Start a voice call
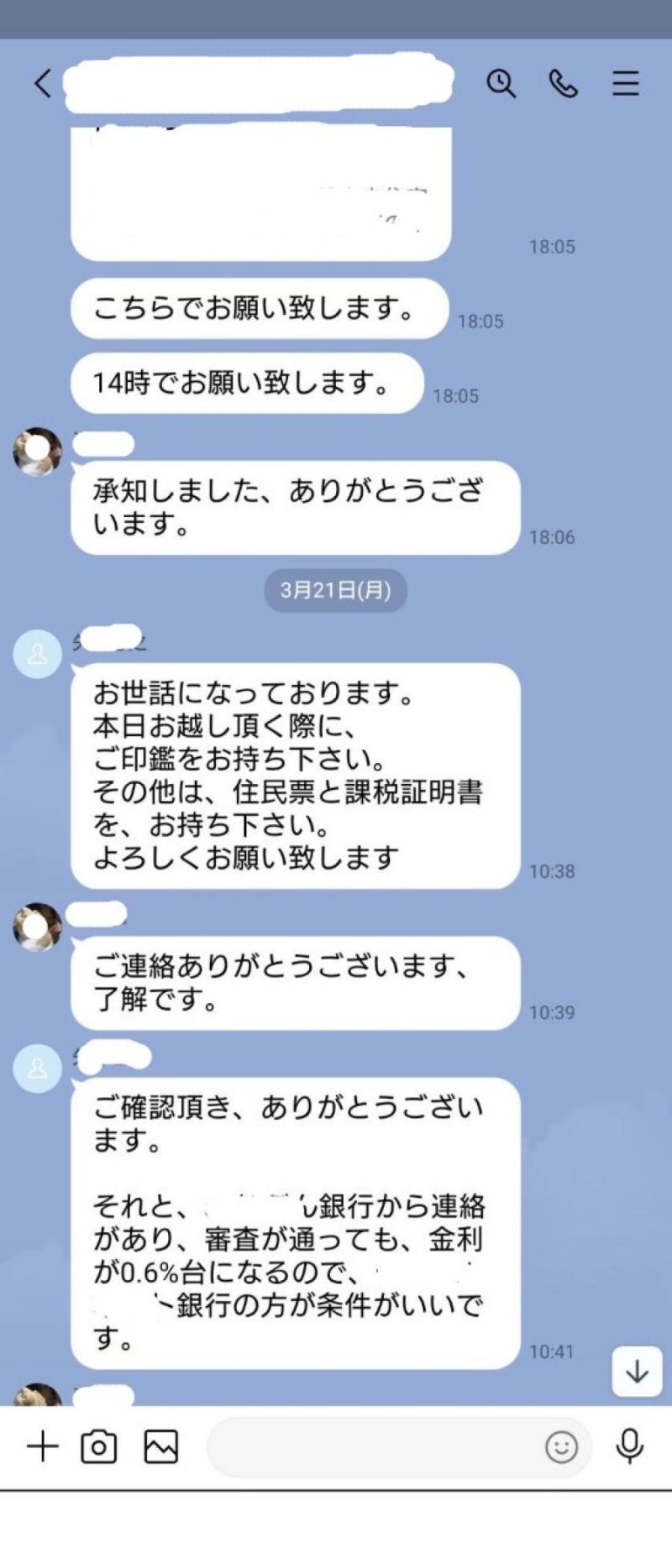672x1568 pixels. pos(563,83)
